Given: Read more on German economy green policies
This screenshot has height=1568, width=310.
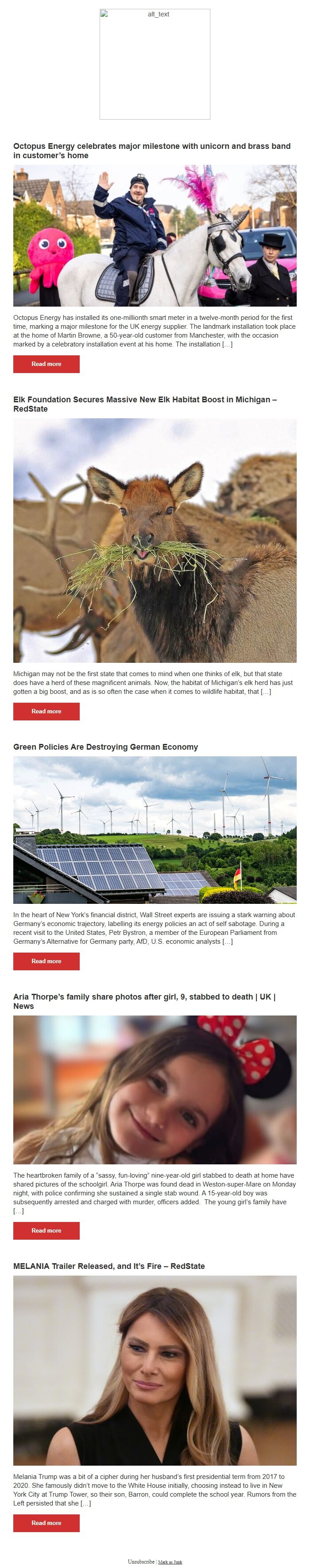Looking at the screenshot, I should coord(46,961).
